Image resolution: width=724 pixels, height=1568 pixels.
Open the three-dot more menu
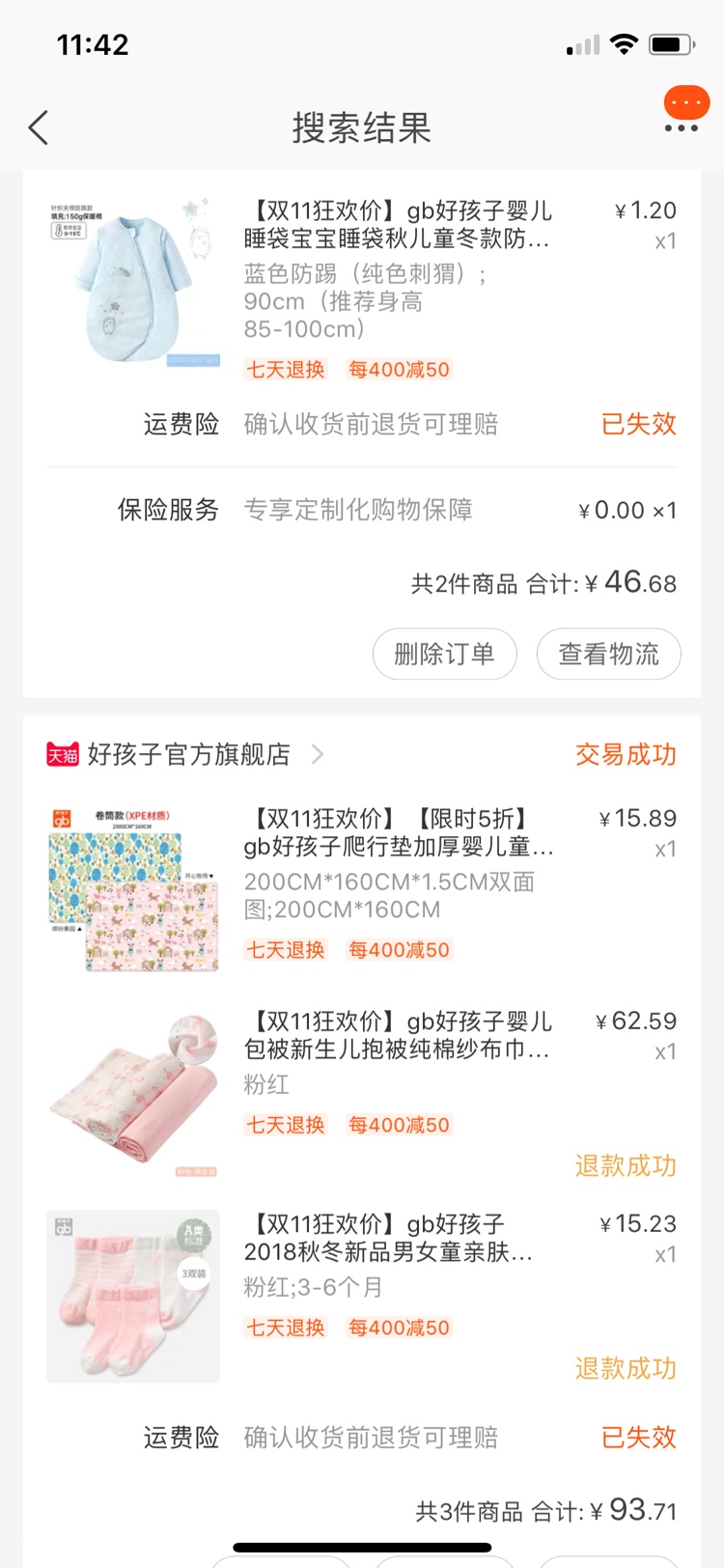click(x=682, y=126)
